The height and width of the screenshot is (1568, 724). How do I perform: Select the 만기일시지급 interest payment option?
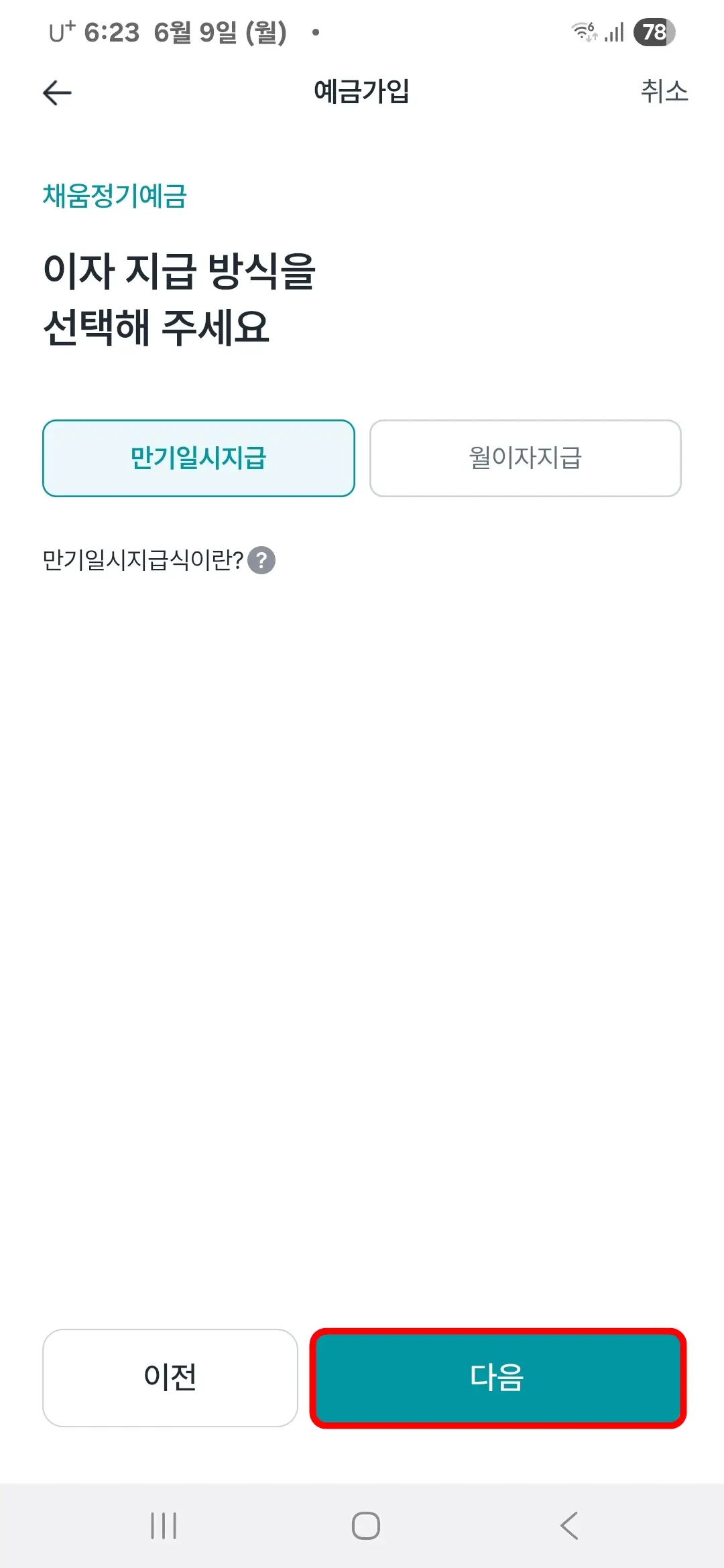199,458
